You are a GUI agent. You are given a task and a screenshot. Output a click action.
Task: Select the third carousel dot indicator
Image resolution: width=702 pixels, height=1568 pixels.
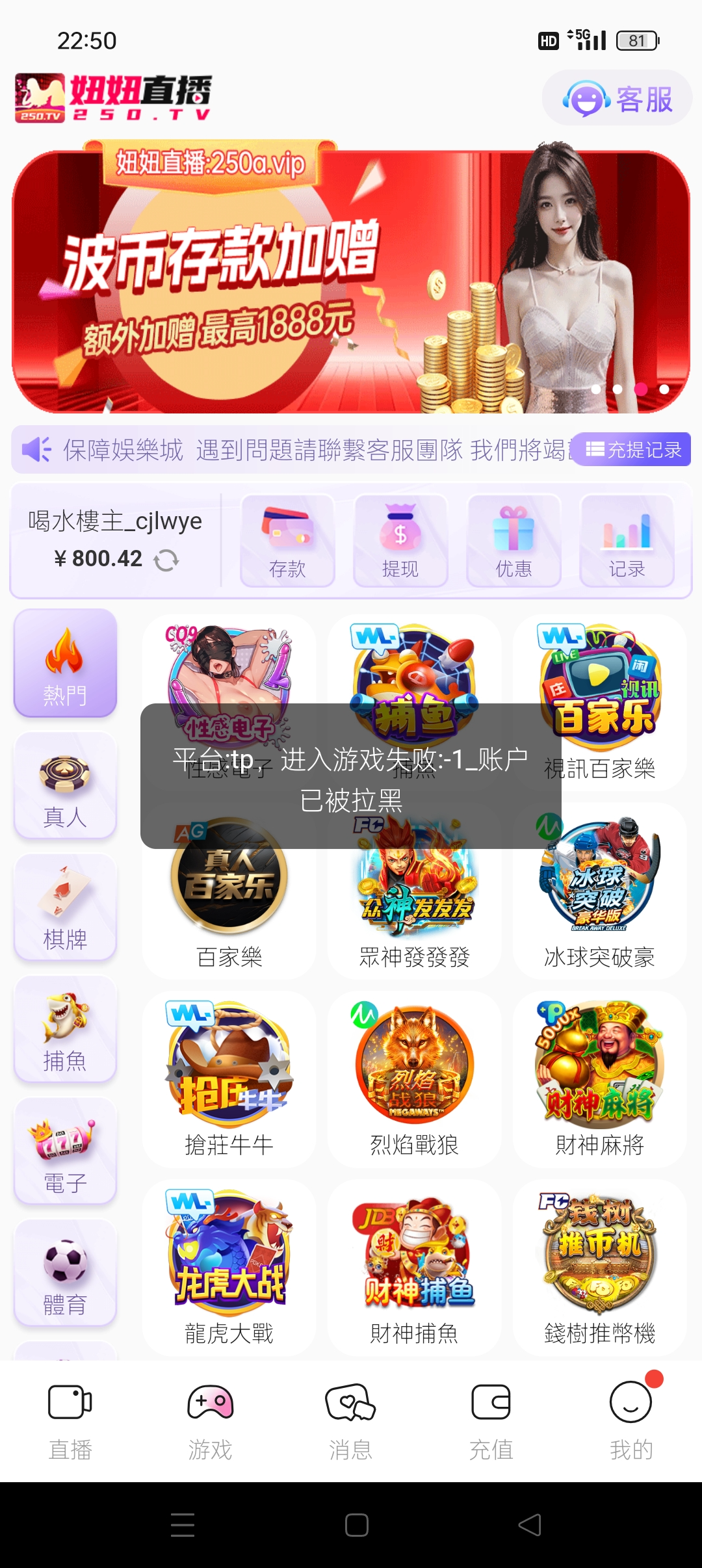640,391
